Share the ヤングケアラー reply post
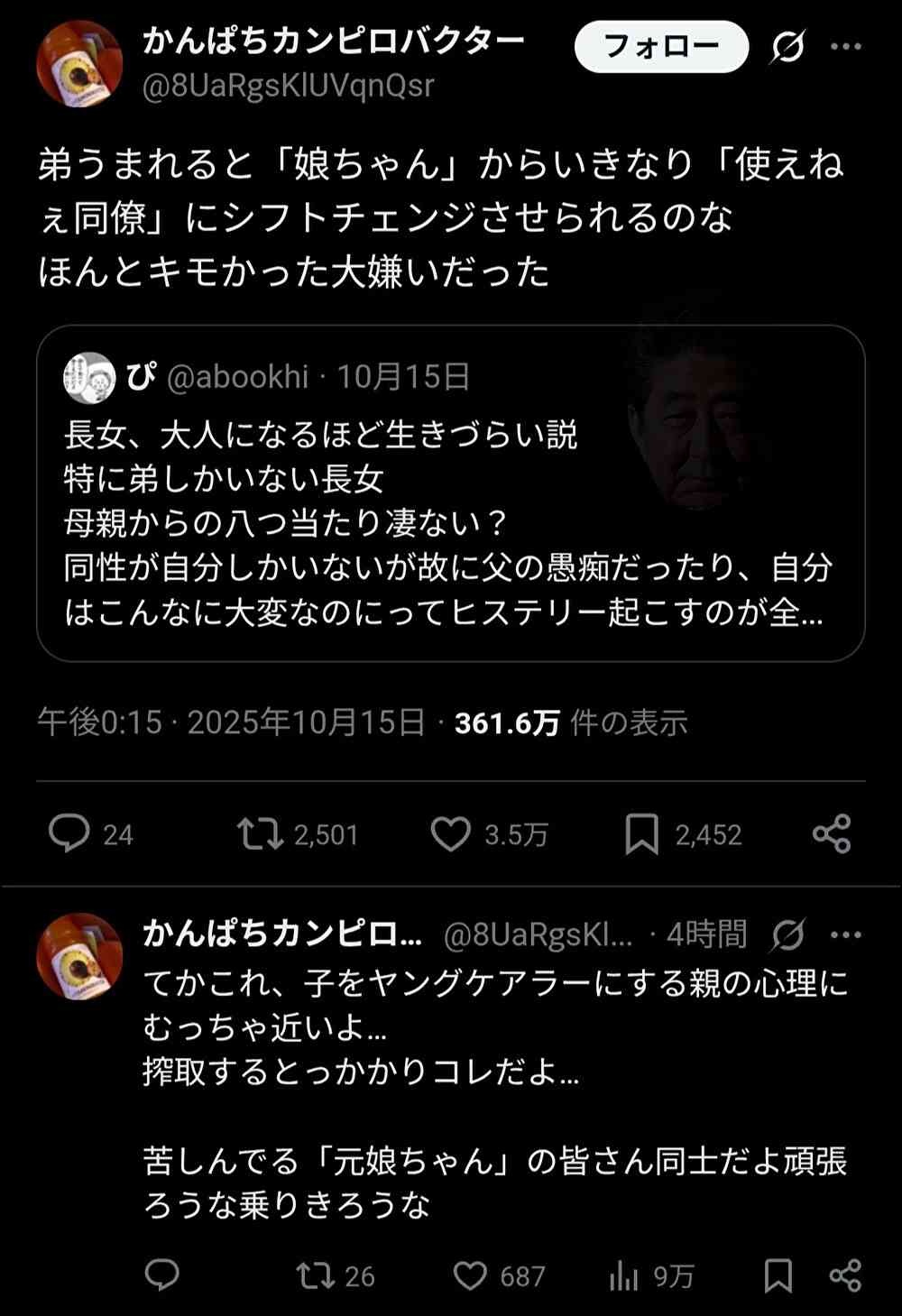Viewport: 902px width, 1316px height. pos(845,1275)
